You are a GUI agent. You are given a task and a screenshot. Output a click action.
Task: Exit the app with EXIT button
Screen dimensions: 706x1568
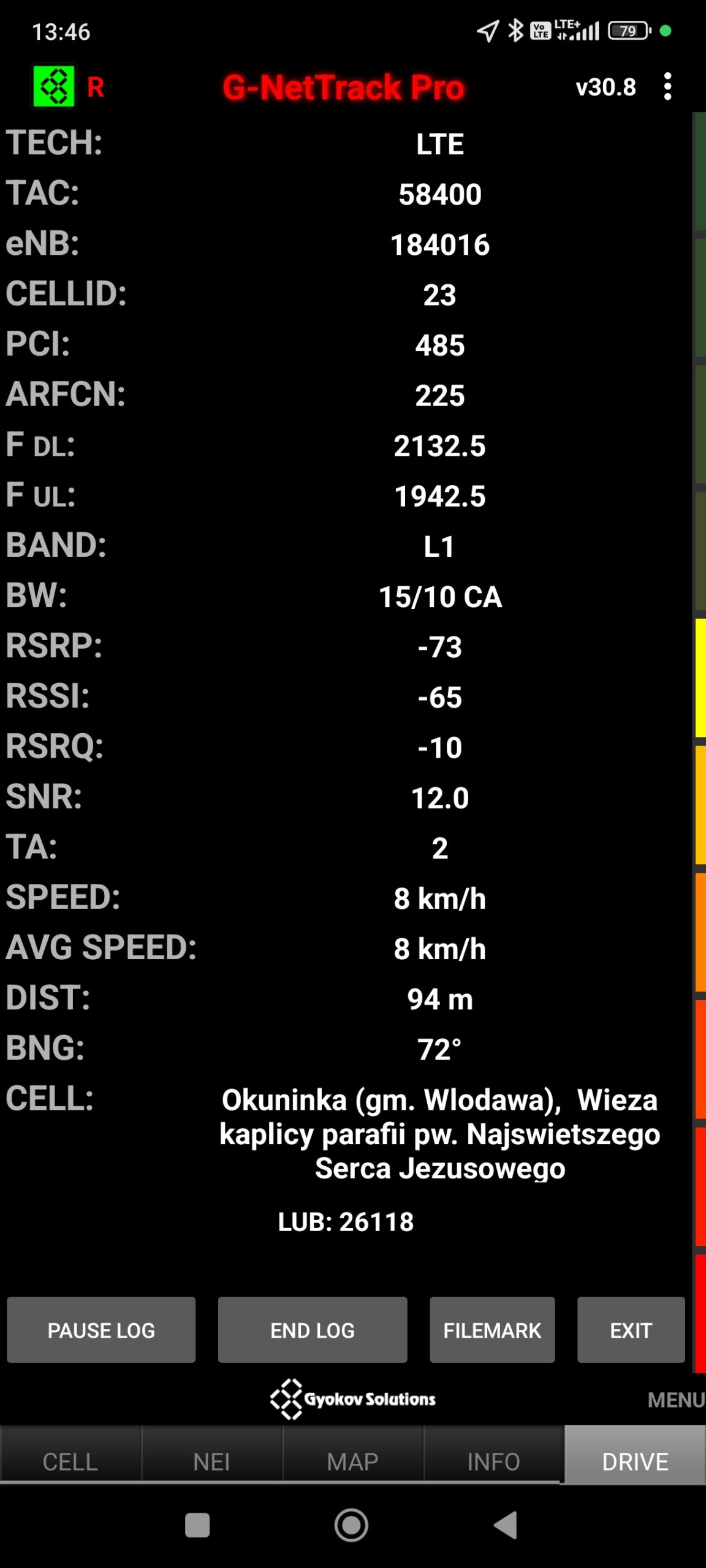coord(631,1330)
